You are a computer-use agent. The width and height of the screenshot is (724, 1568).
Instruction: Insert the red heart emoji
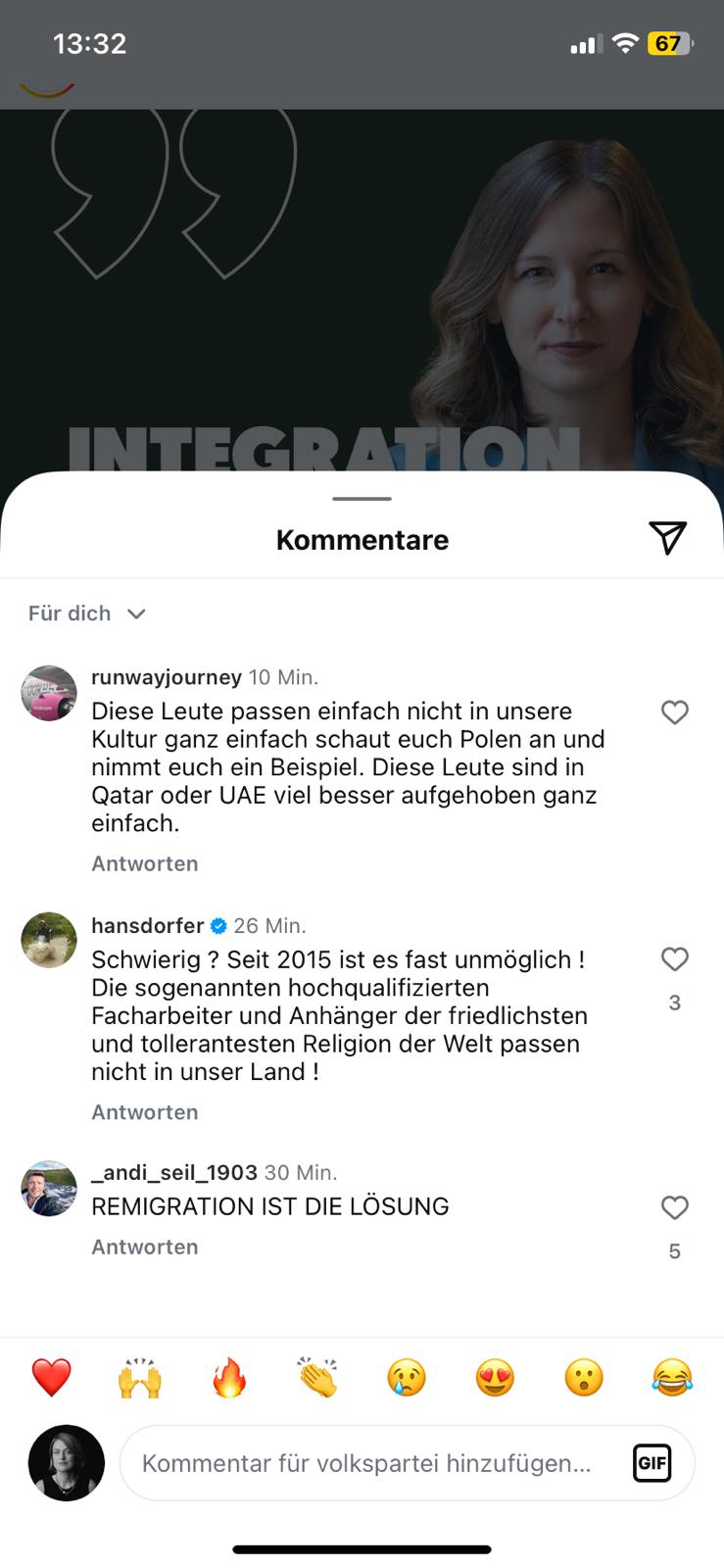coord(51,1378)
